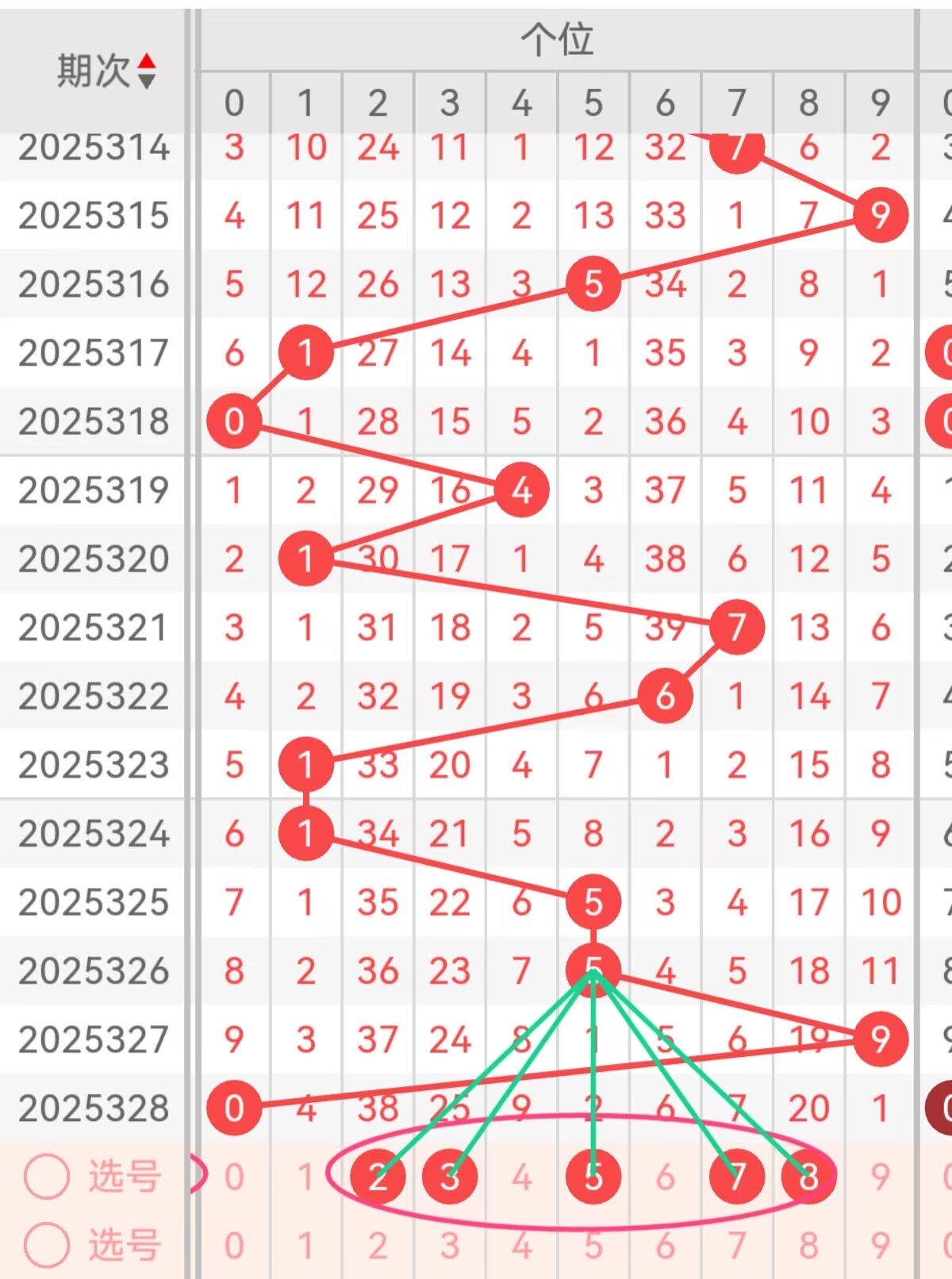Tap the lower 选号 row circle

(47, 1245)
